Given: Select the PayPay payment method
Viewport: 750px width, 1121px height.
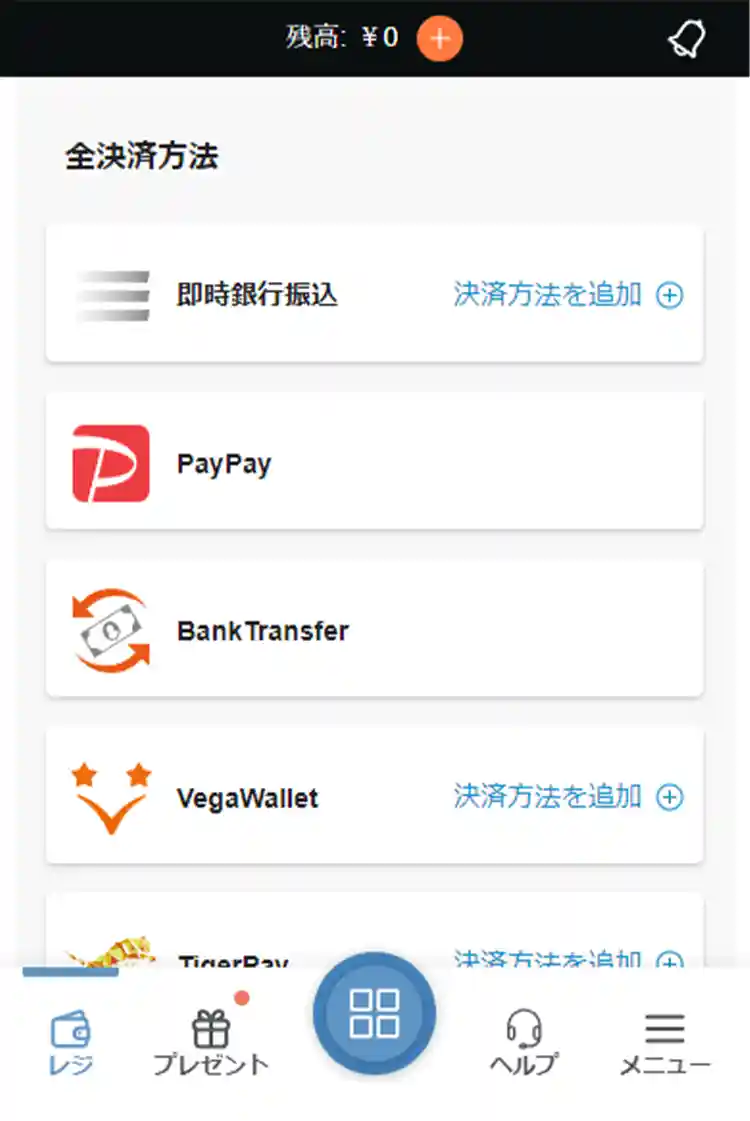Looking at the screenshot, I should tap(374, 463).
